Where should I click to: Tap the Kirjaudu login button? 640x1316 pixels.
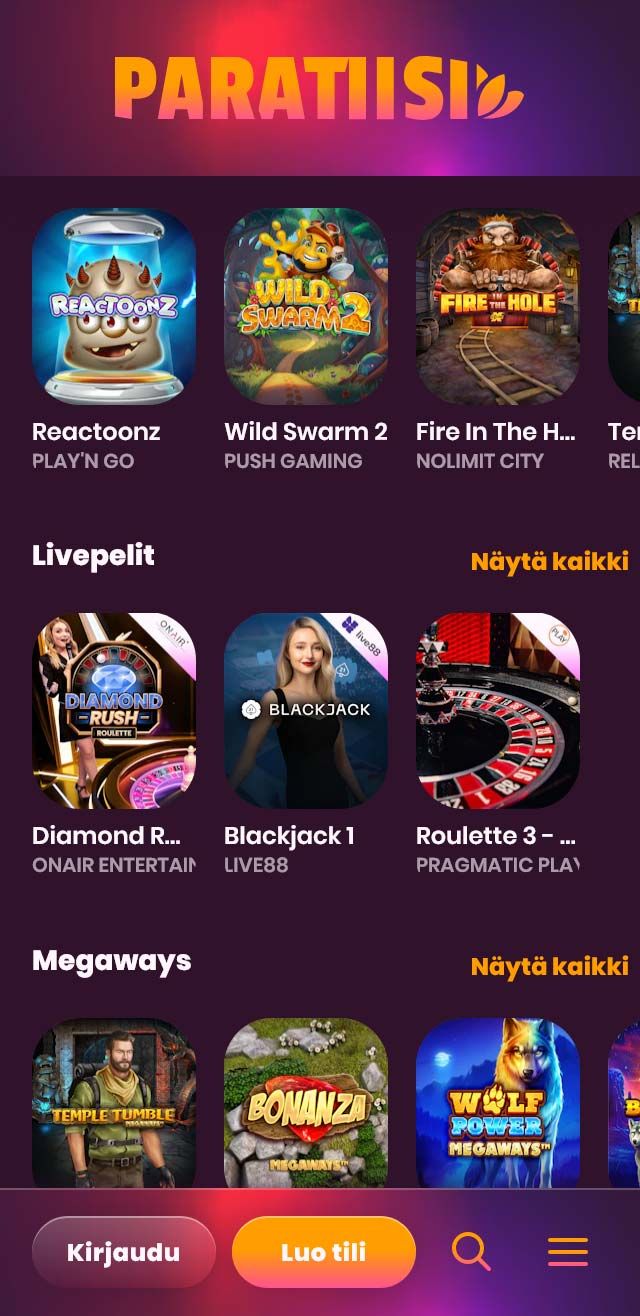(x=124, y=1252)
